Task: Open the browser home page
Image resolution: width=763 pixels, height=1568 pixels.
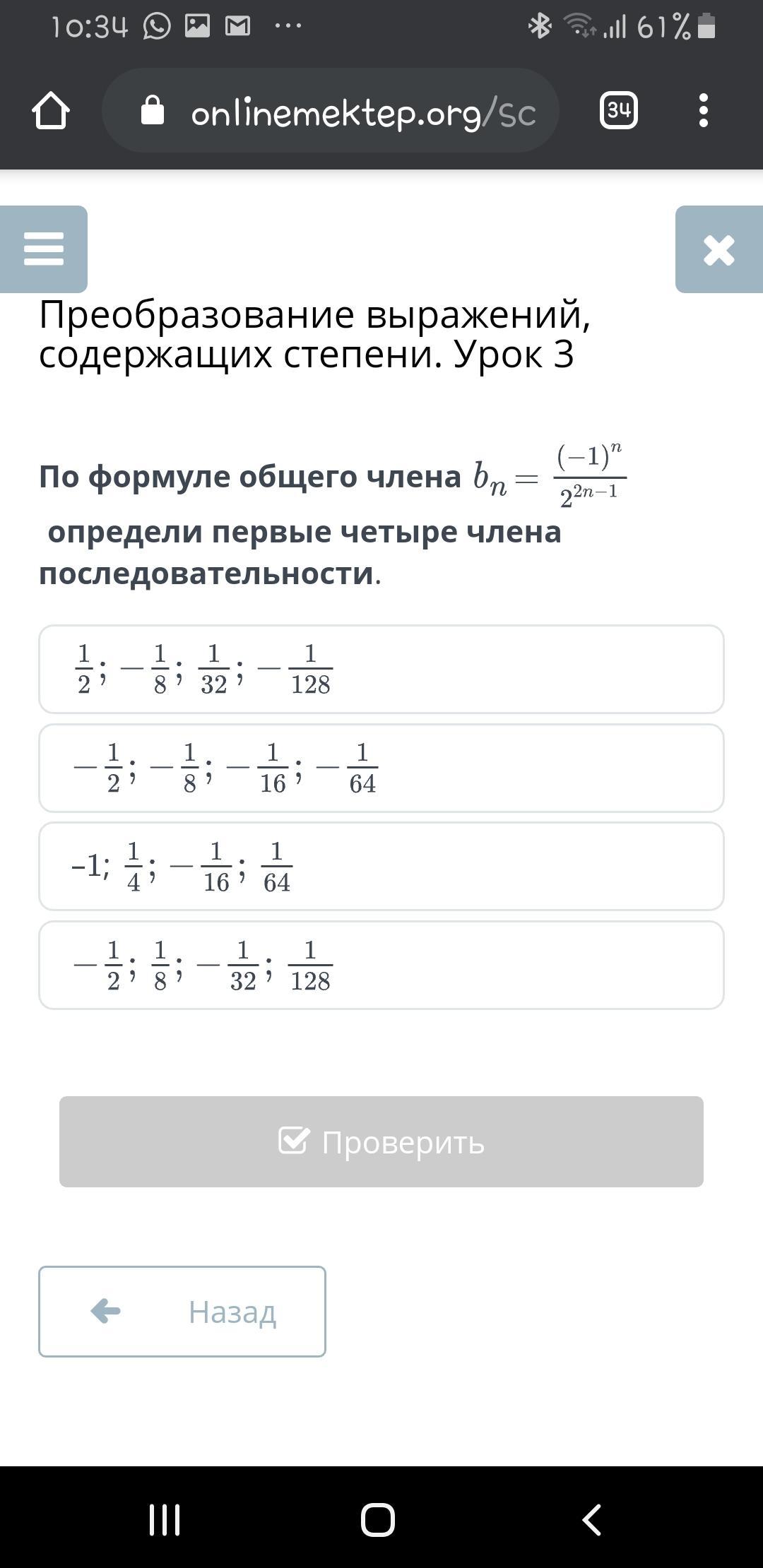Action: [x=51, y=111]
